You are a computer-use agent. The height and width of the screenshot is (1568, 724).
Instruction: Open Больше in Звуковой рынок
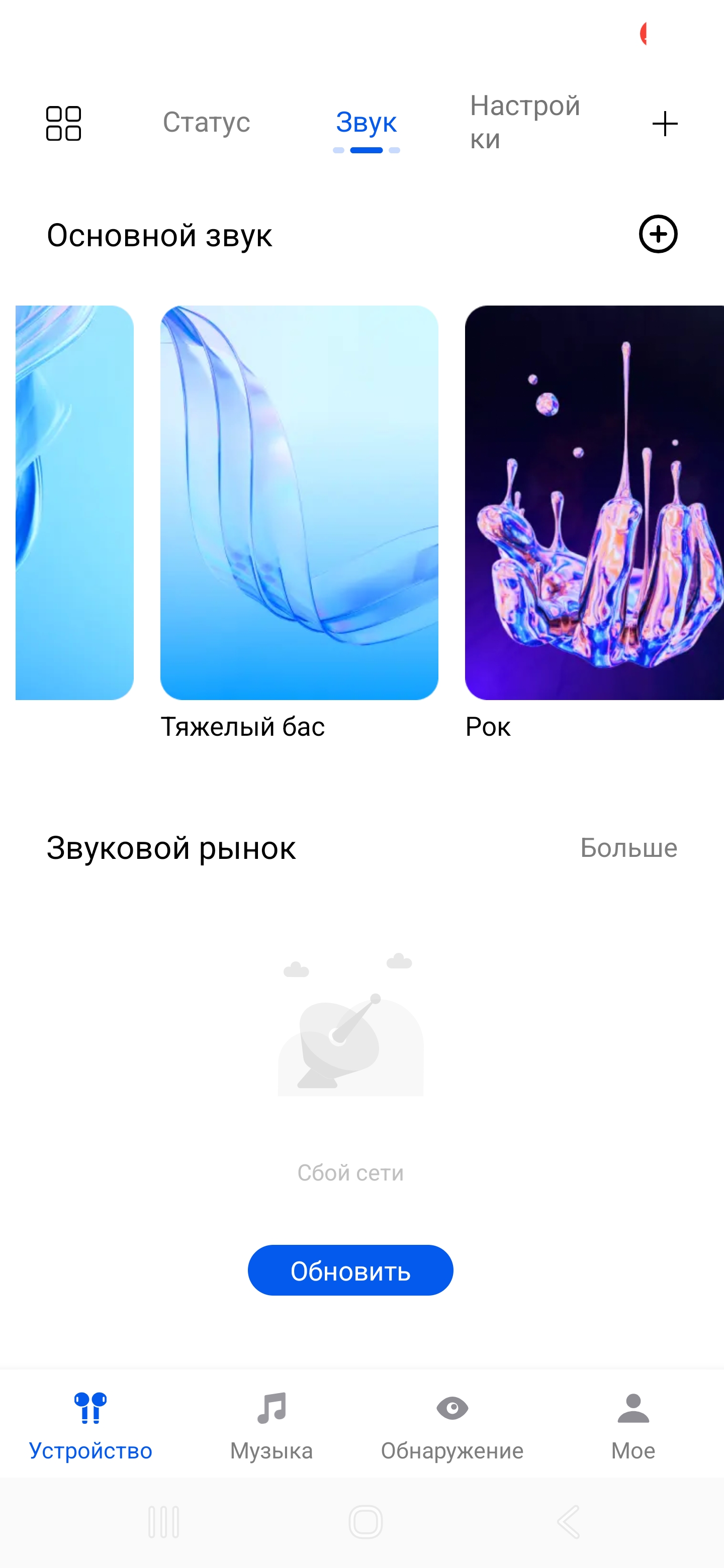(x=628, y=848)
